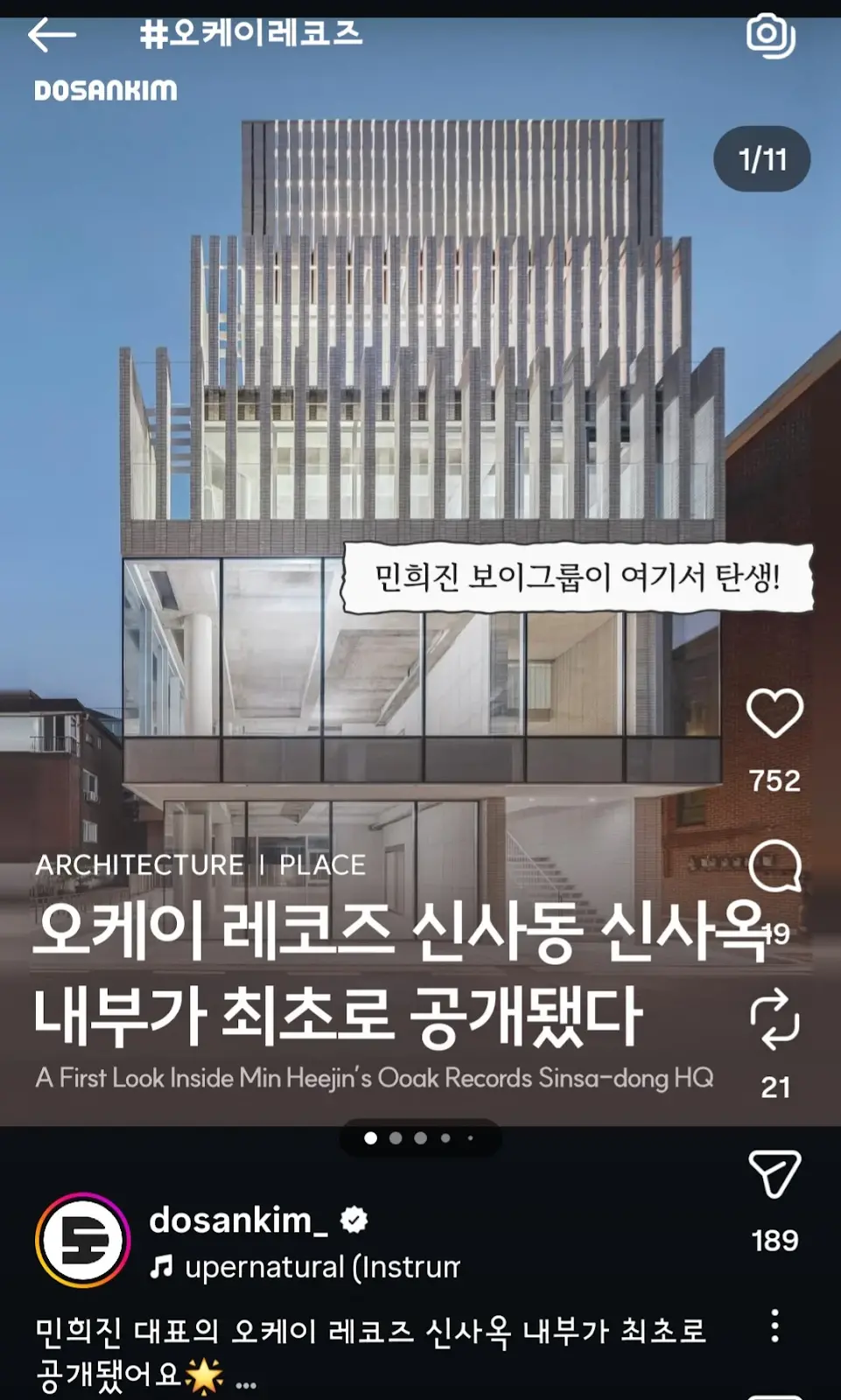Image resolution: width=841 pixels, height=1400 pixels.
Task: Repost this post
Action: tap(774, 1019)
